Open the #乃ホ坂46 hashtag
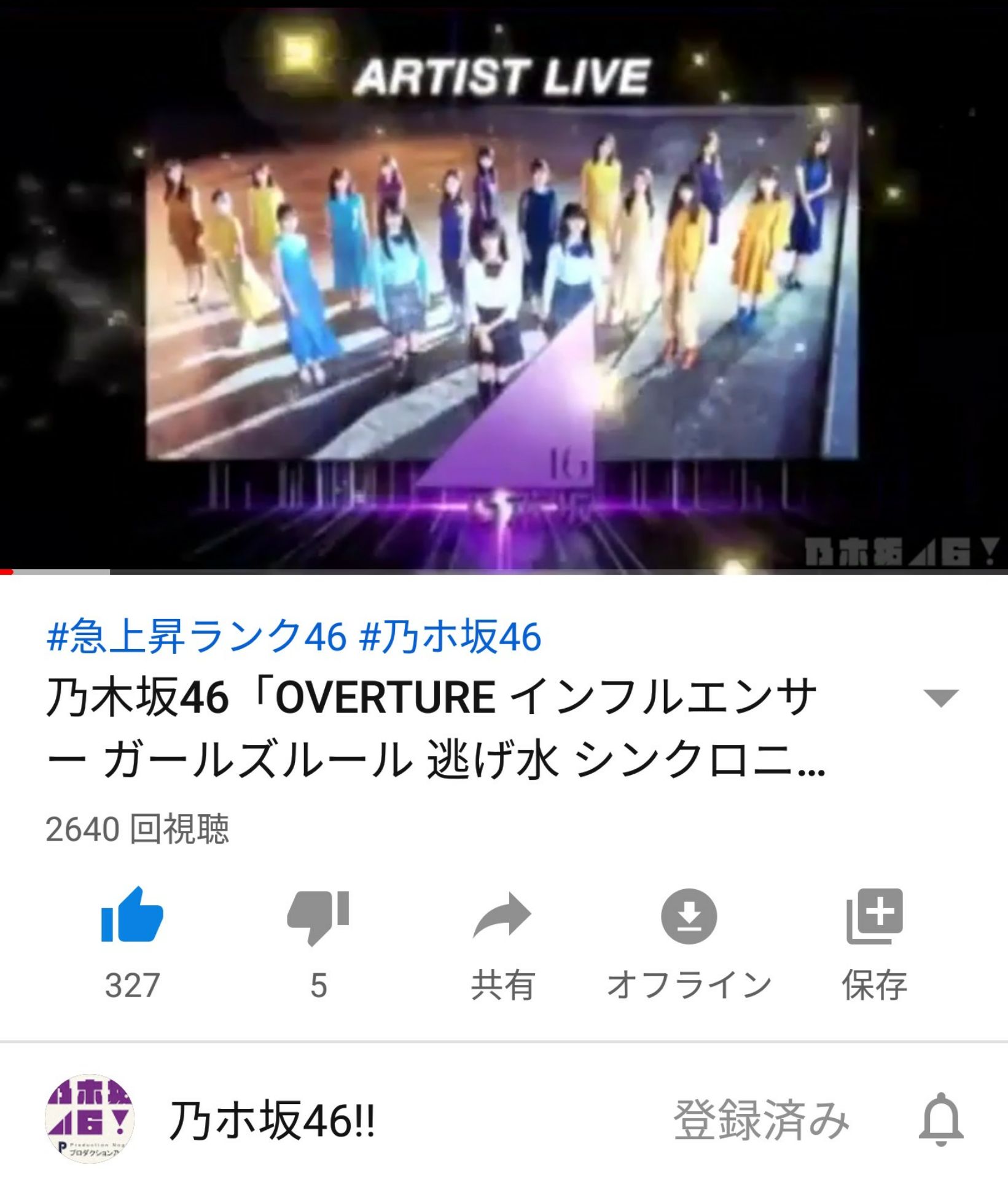 450,636
